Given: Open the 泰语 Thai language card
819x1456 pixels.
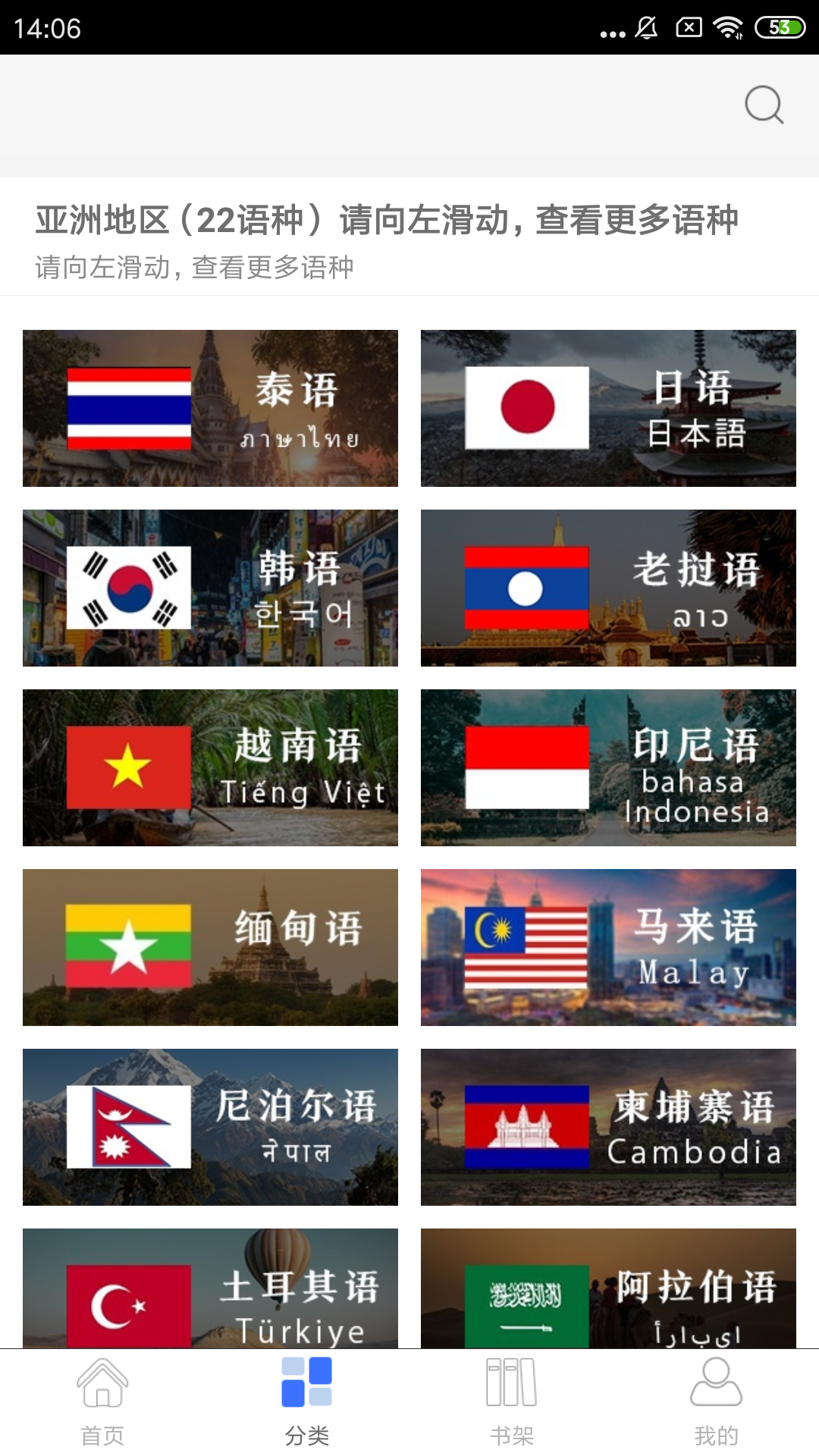Looking at the screenshot, I should click(x=210, y=407).
